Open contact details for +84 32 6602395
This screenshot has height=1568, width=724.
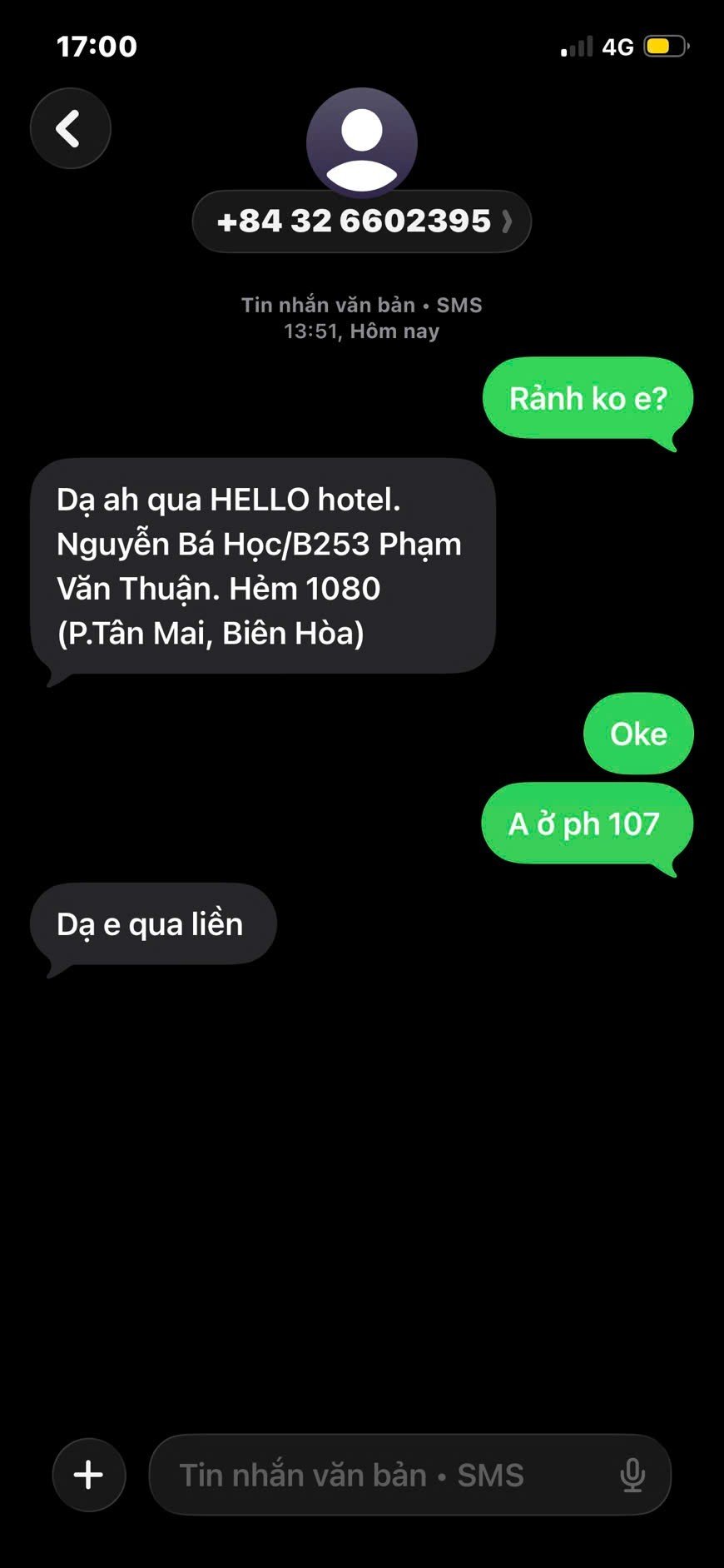[361, 222]
